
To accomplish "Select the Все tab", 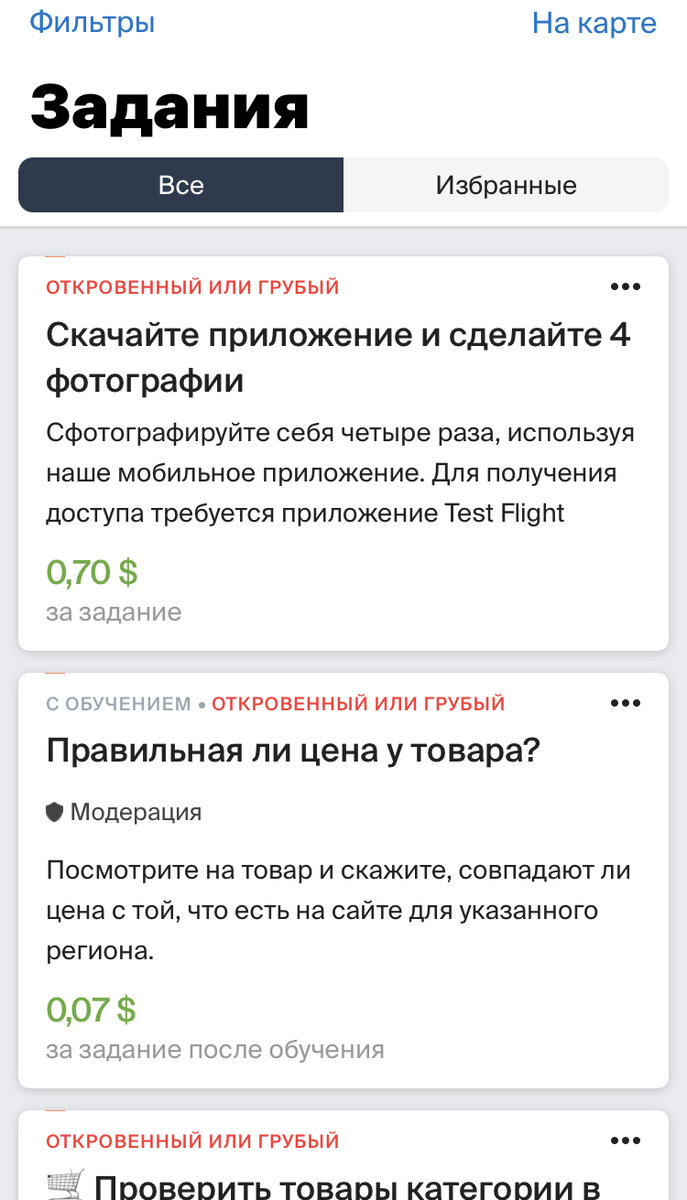I will pyautogui.click(x=181, y=185).
